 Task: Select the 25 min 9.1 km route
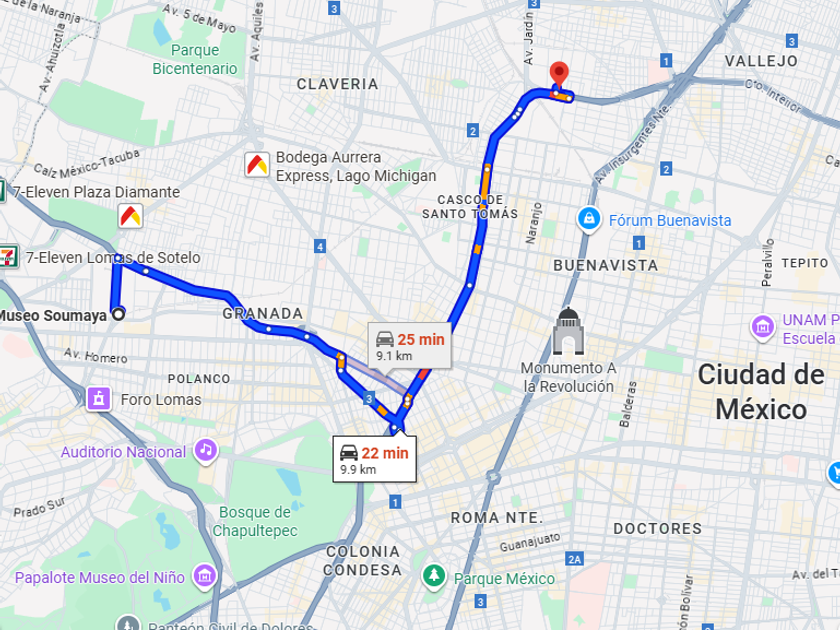point(409,346)
